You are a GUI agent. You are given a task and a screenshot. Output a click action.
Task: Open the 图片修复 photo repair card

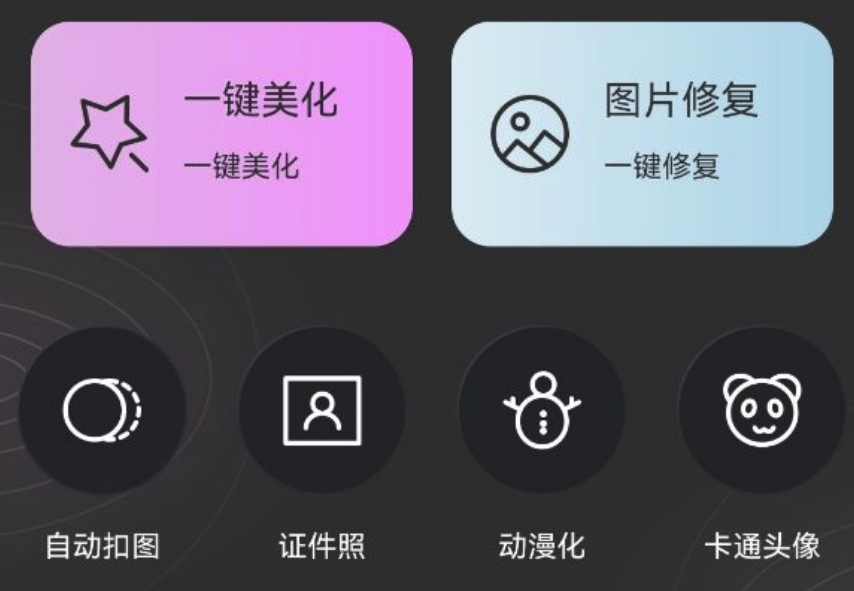pyautogui.click(x=642, y=134)
